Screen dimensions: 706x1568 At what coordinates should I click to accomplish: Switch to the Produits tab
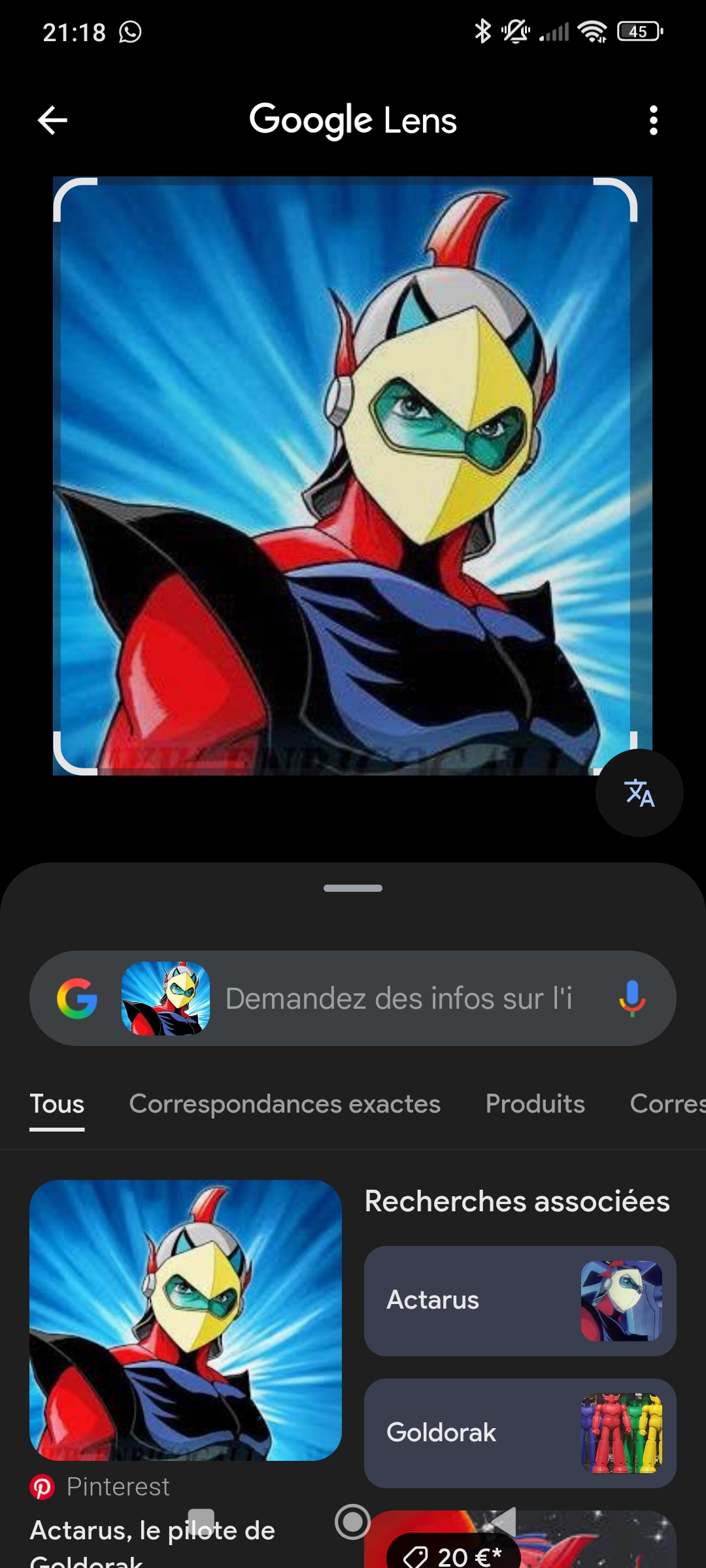point(535,1104)
